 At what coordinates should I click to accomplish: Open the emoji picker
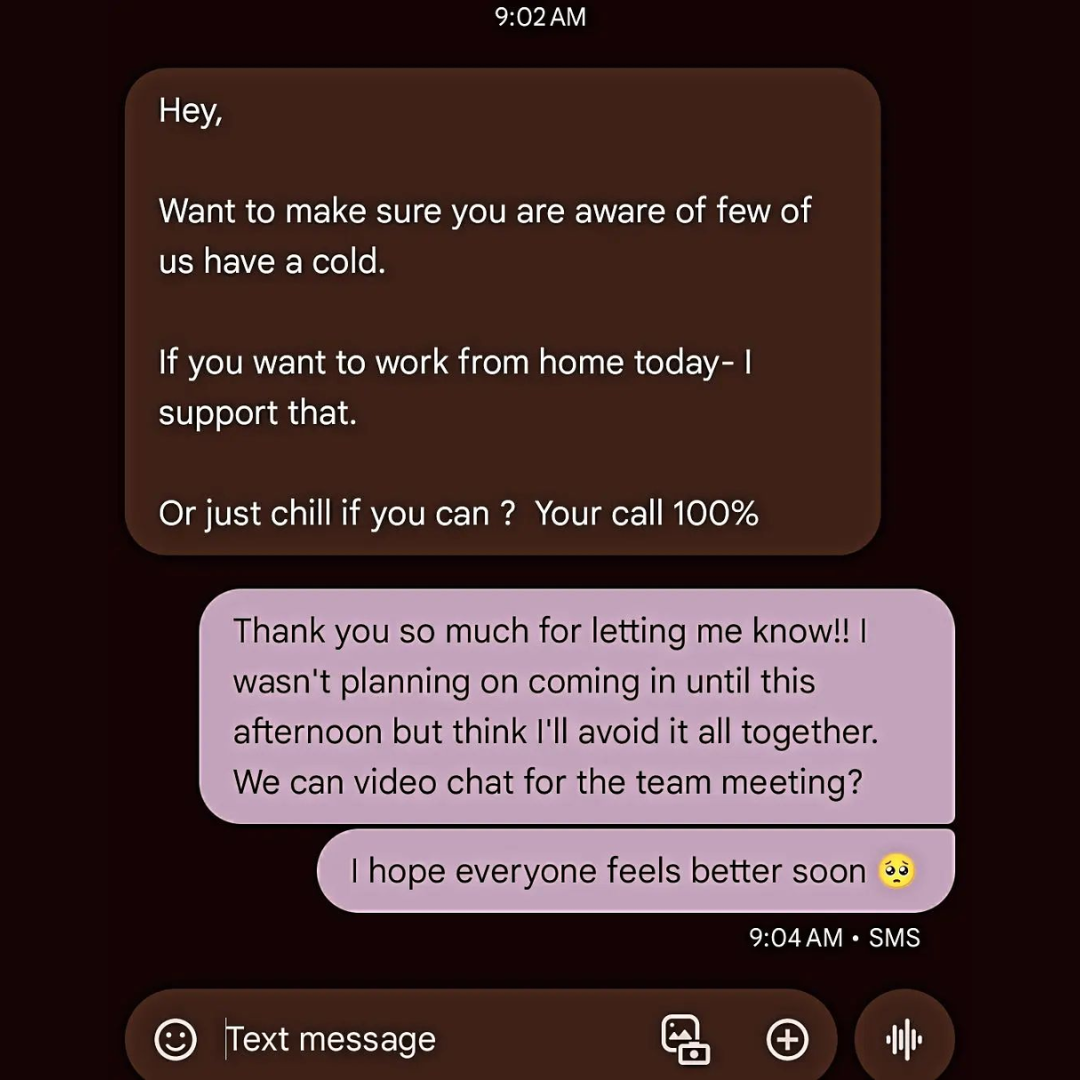(175, 1039)
